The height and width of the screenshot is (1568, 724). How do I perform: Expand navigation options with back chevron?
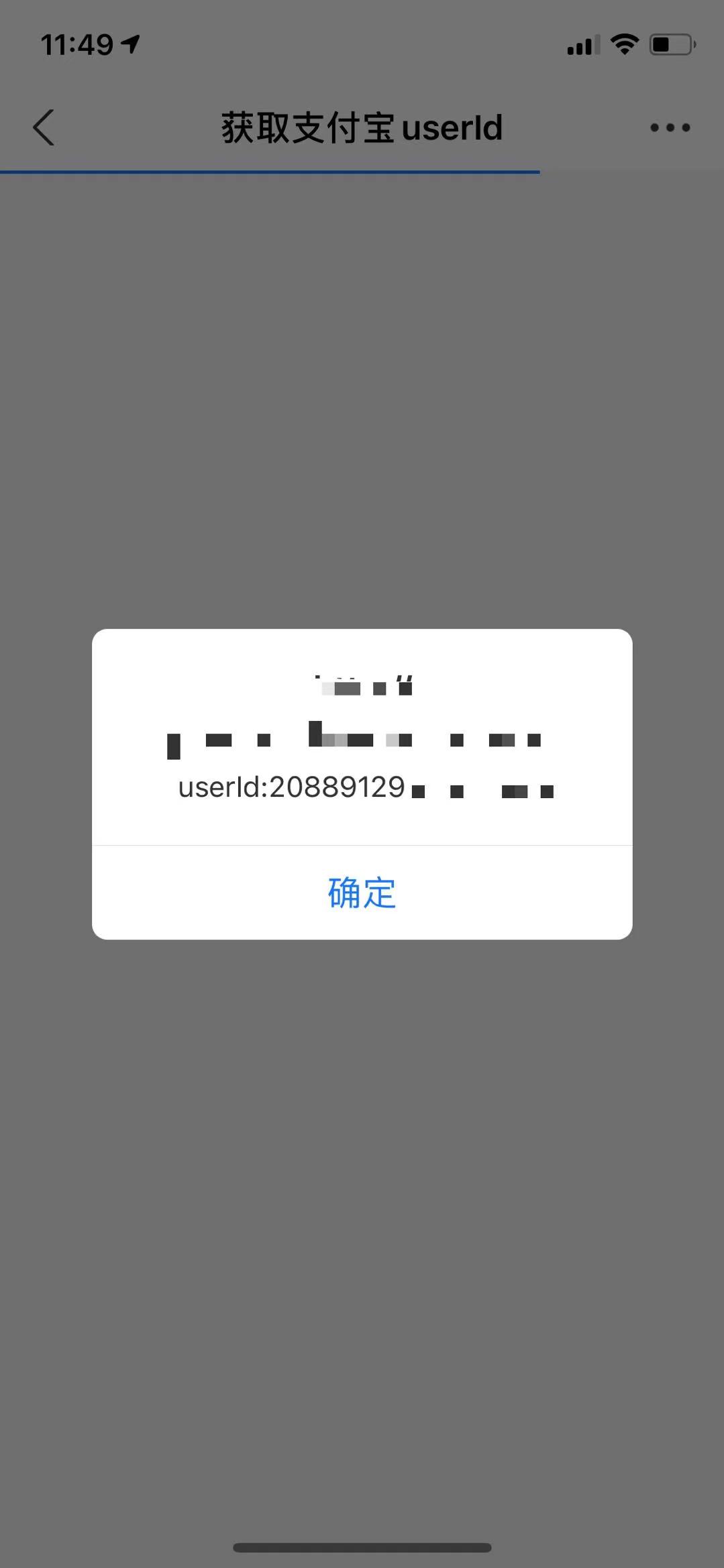pyautogui.click(x=43, y=127)
